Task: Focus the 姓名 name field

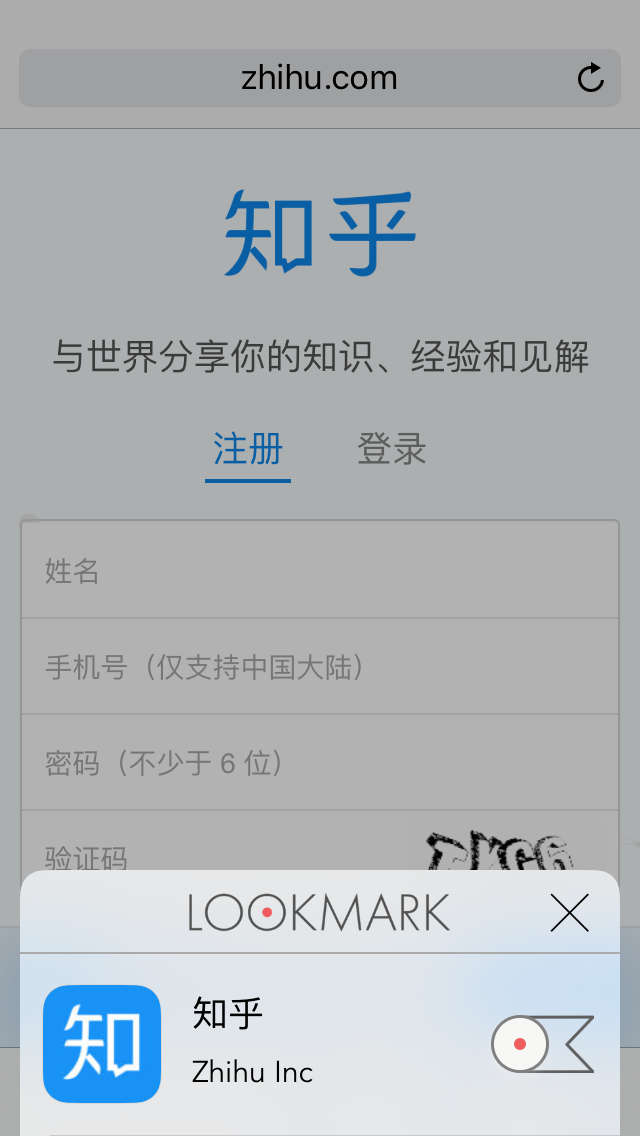Action: [320, 571]
